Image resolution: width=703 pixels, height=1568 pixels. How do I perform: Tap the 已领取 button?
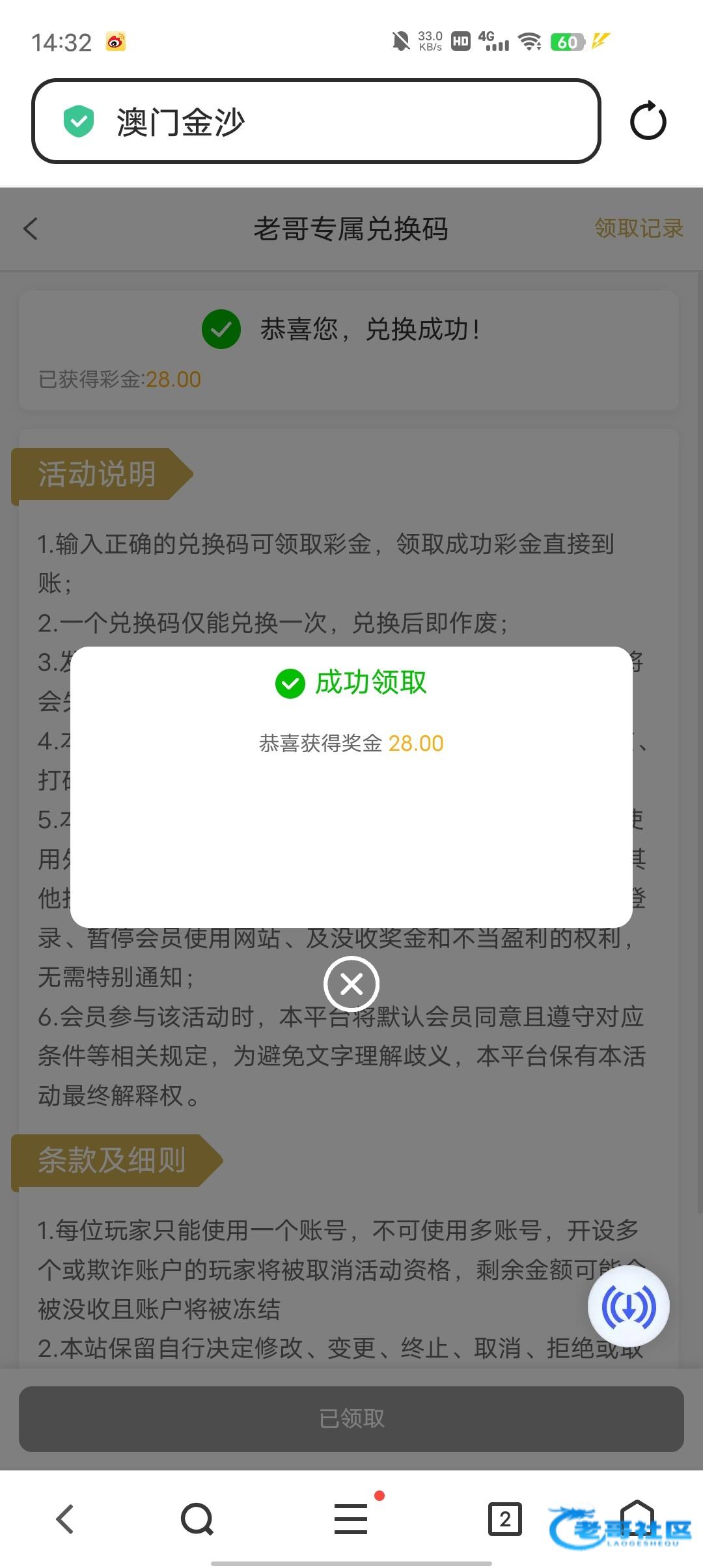(351, 1419)
